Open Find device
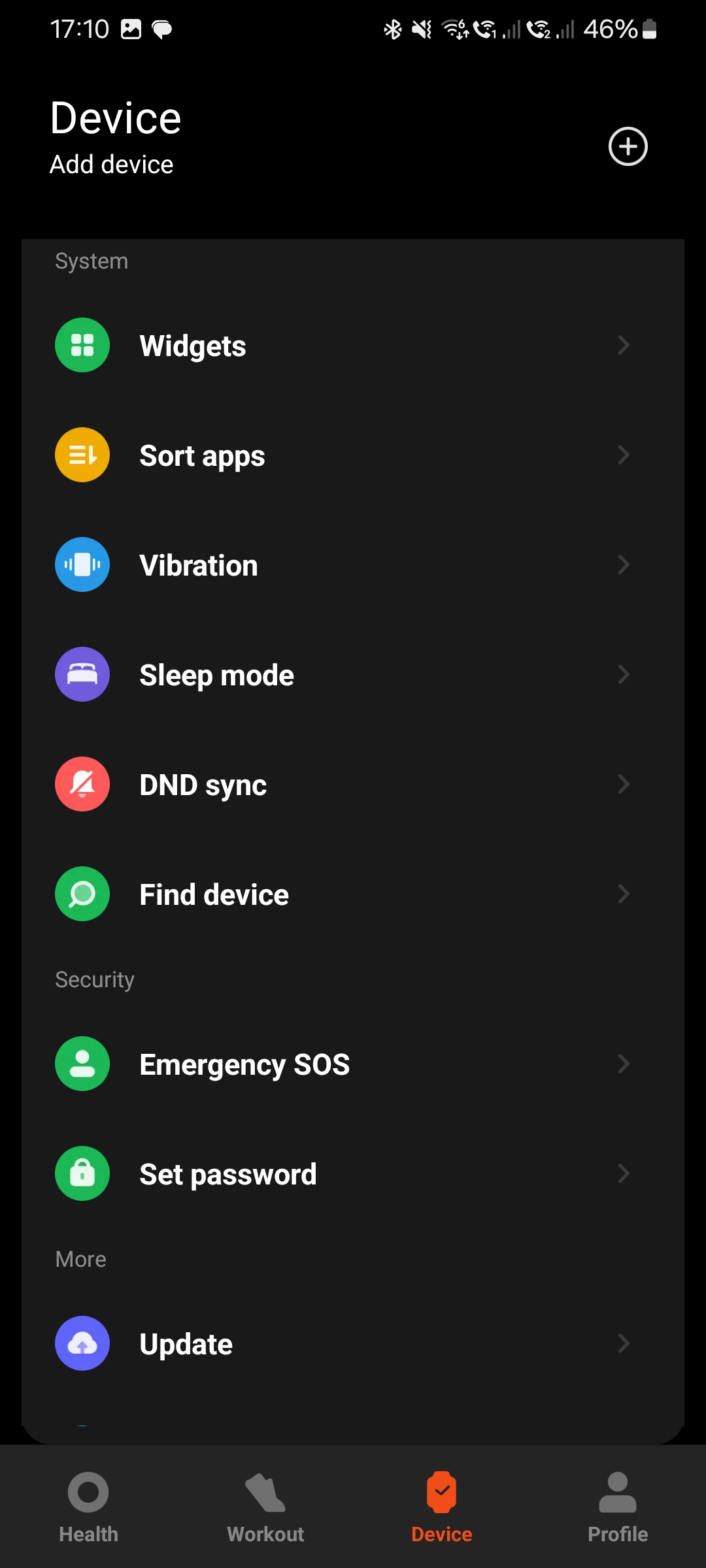The width and height of the screenshot is (706, 1568). [353, 894]
